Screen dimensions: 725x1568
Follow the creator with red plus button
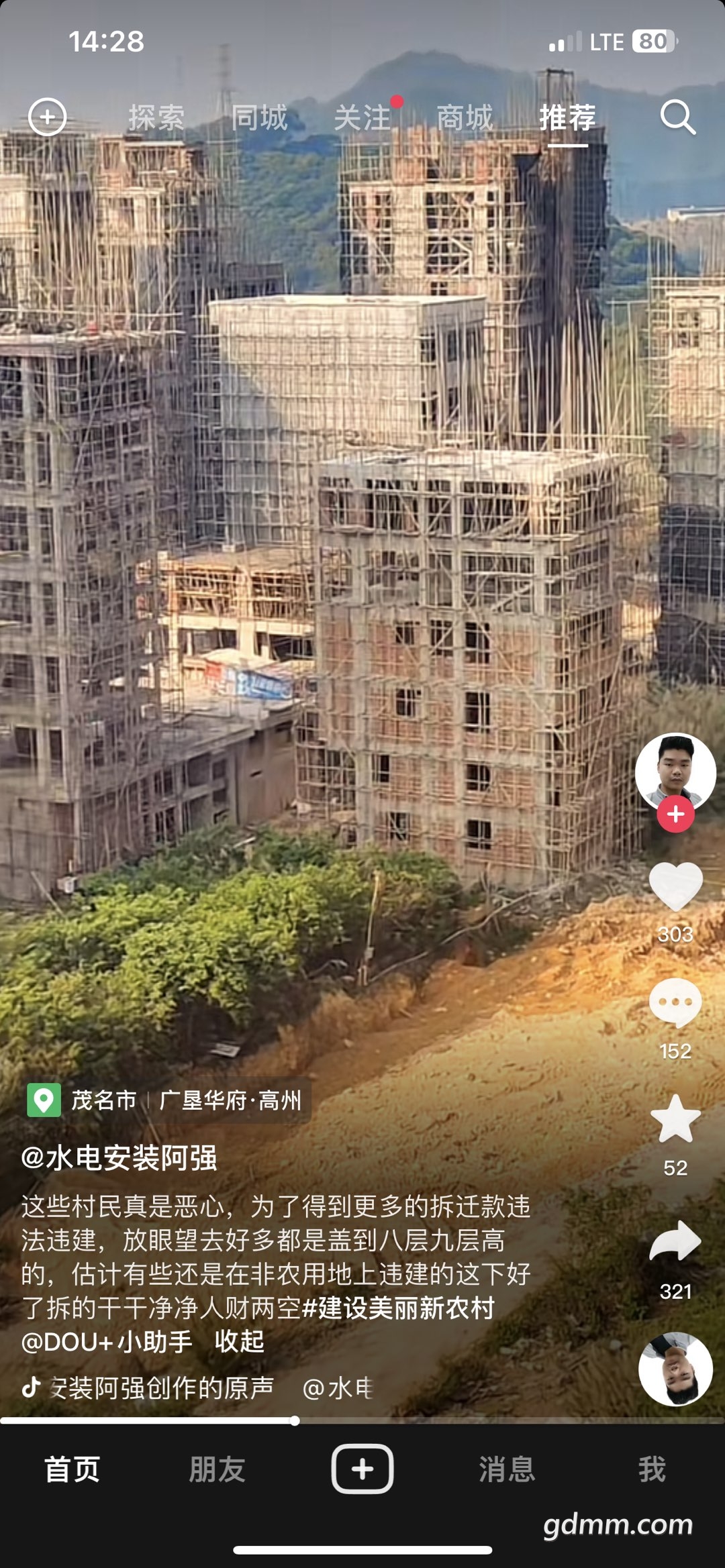pos(675,814)
